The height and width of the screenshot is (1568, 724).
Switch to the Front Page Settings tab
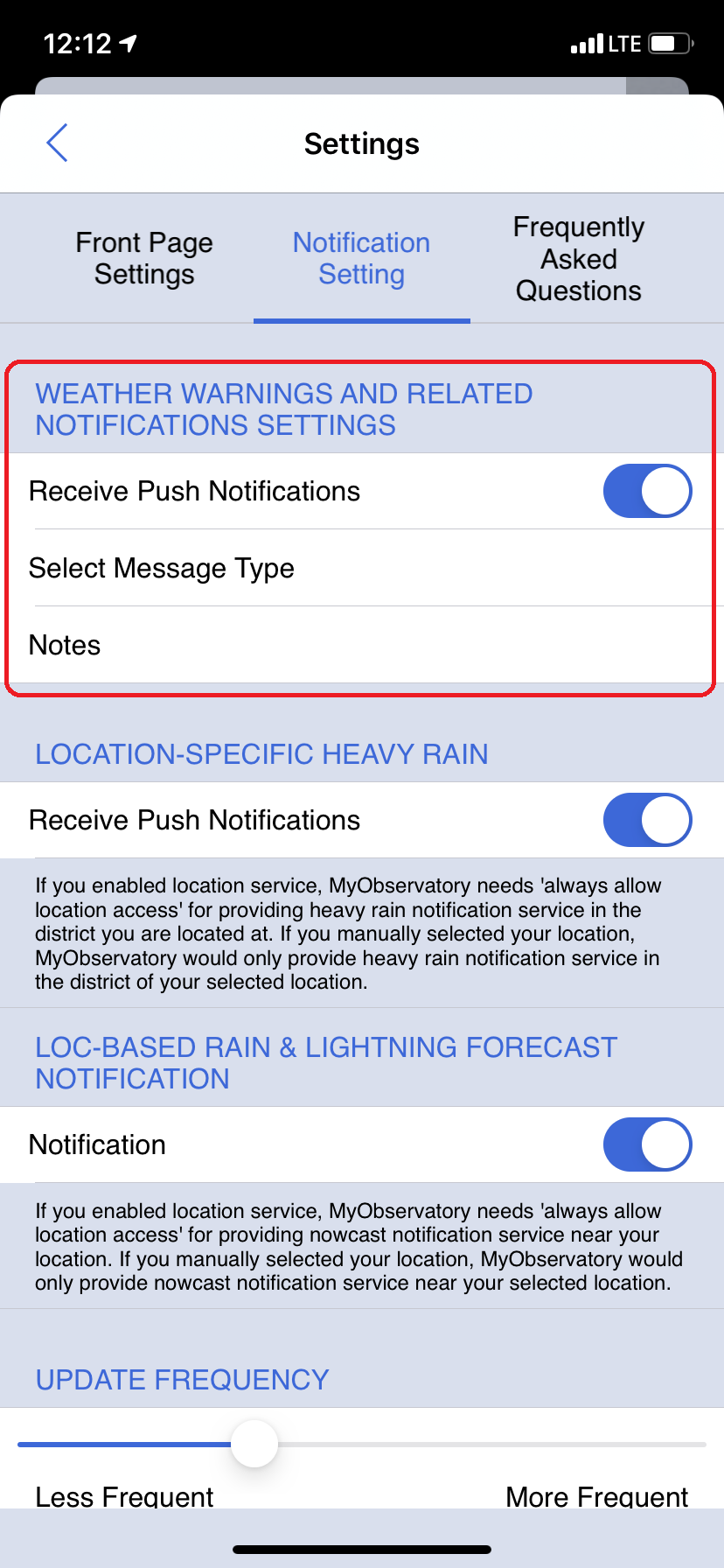coord(143,257)
